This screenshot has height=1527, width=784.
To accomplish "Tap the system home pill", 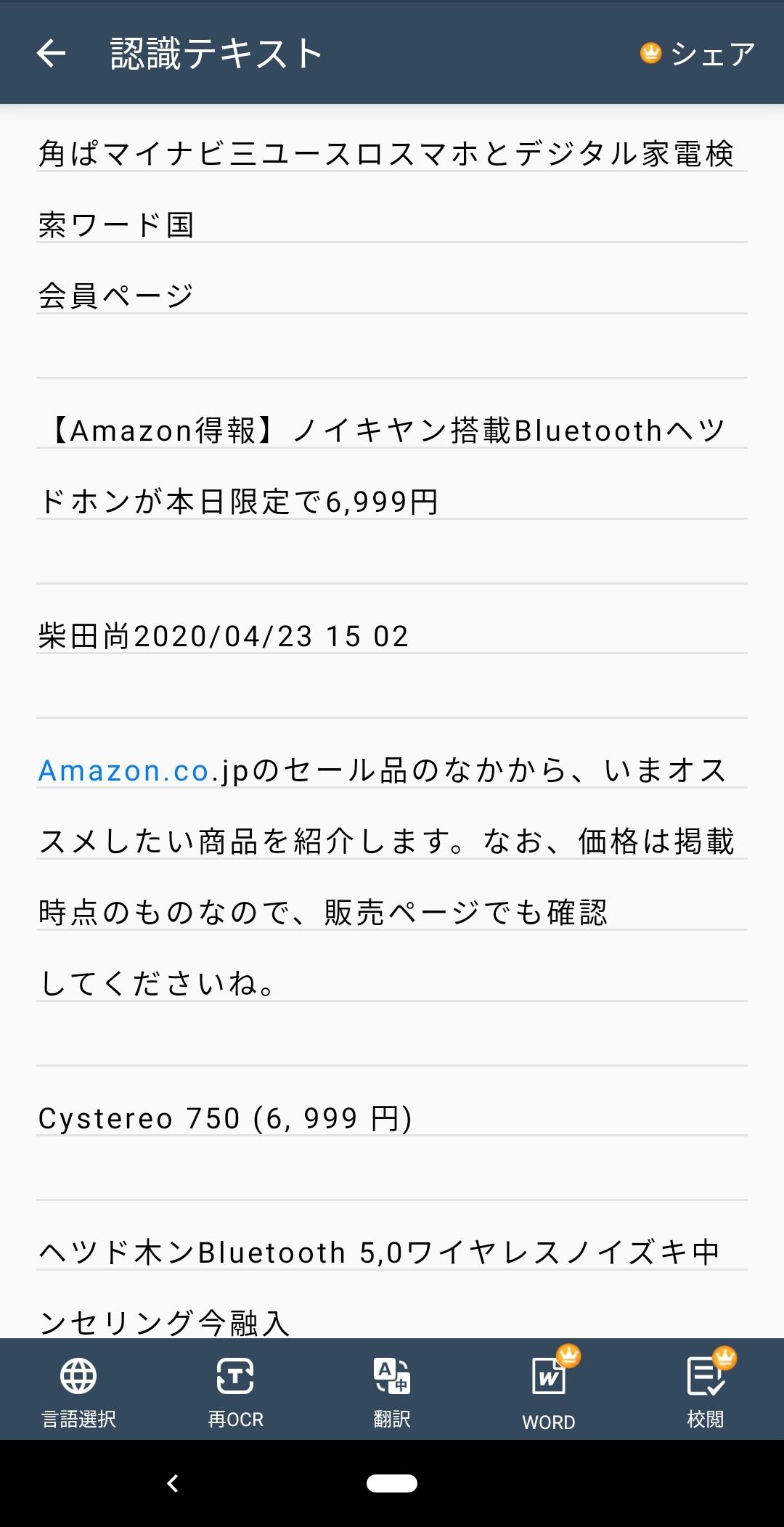I will pos(392,1483).
